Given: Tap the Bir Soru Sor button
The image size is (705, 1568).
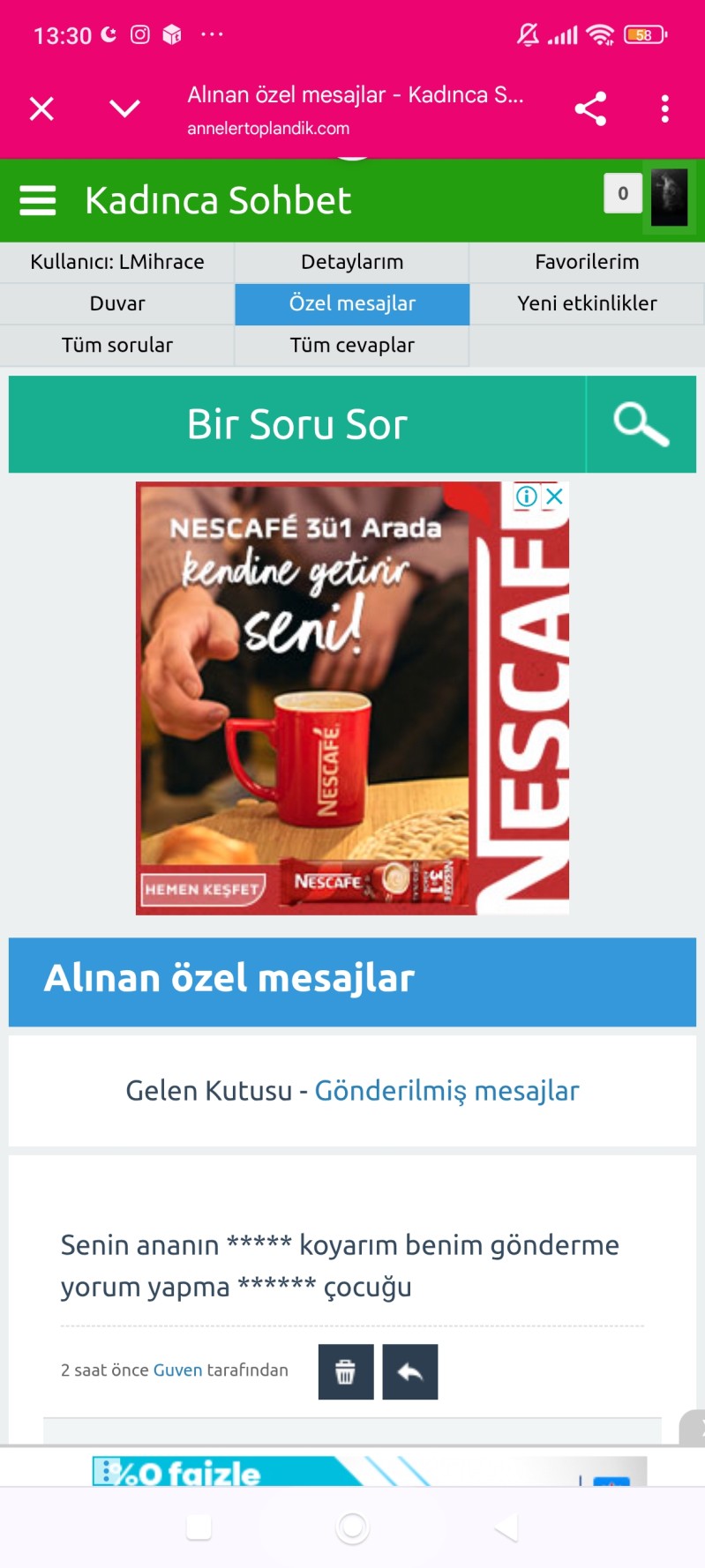Looking at the screenshot, I should click(x=297, y=424).
